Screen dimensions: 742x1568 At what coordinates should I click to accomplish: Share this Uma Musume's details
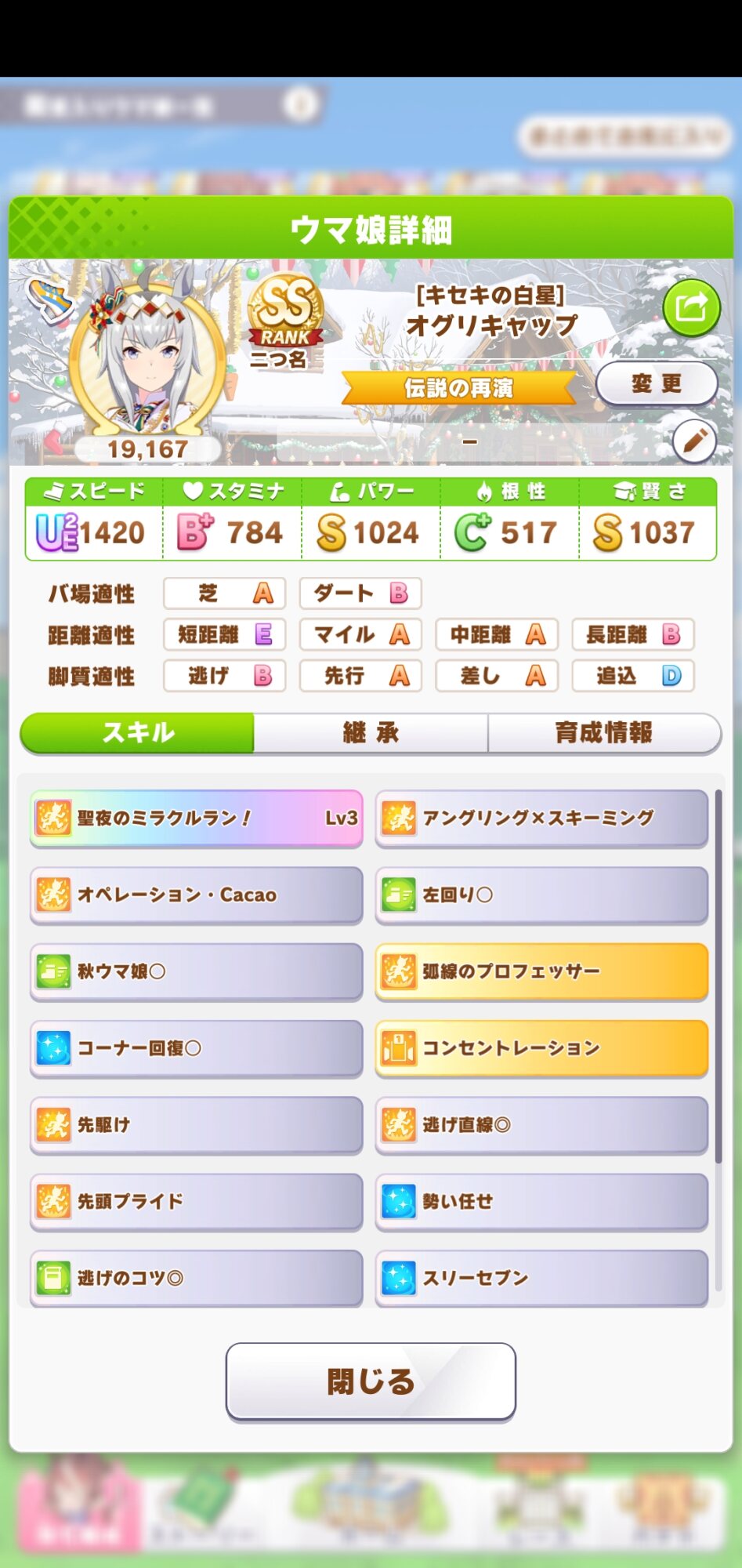[691, 307]
